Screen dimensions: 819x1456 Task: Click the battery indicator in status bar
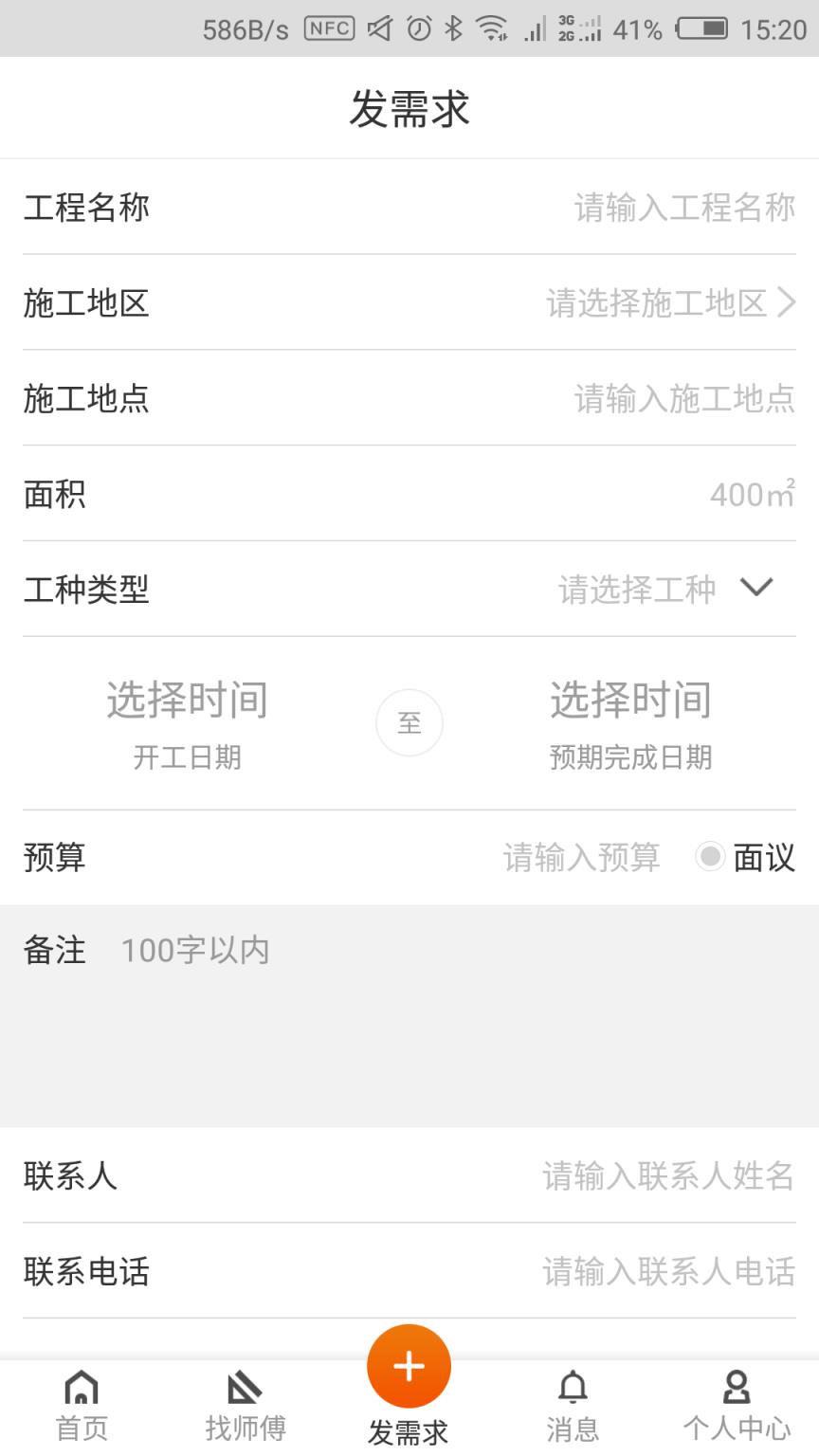(703, 28)
